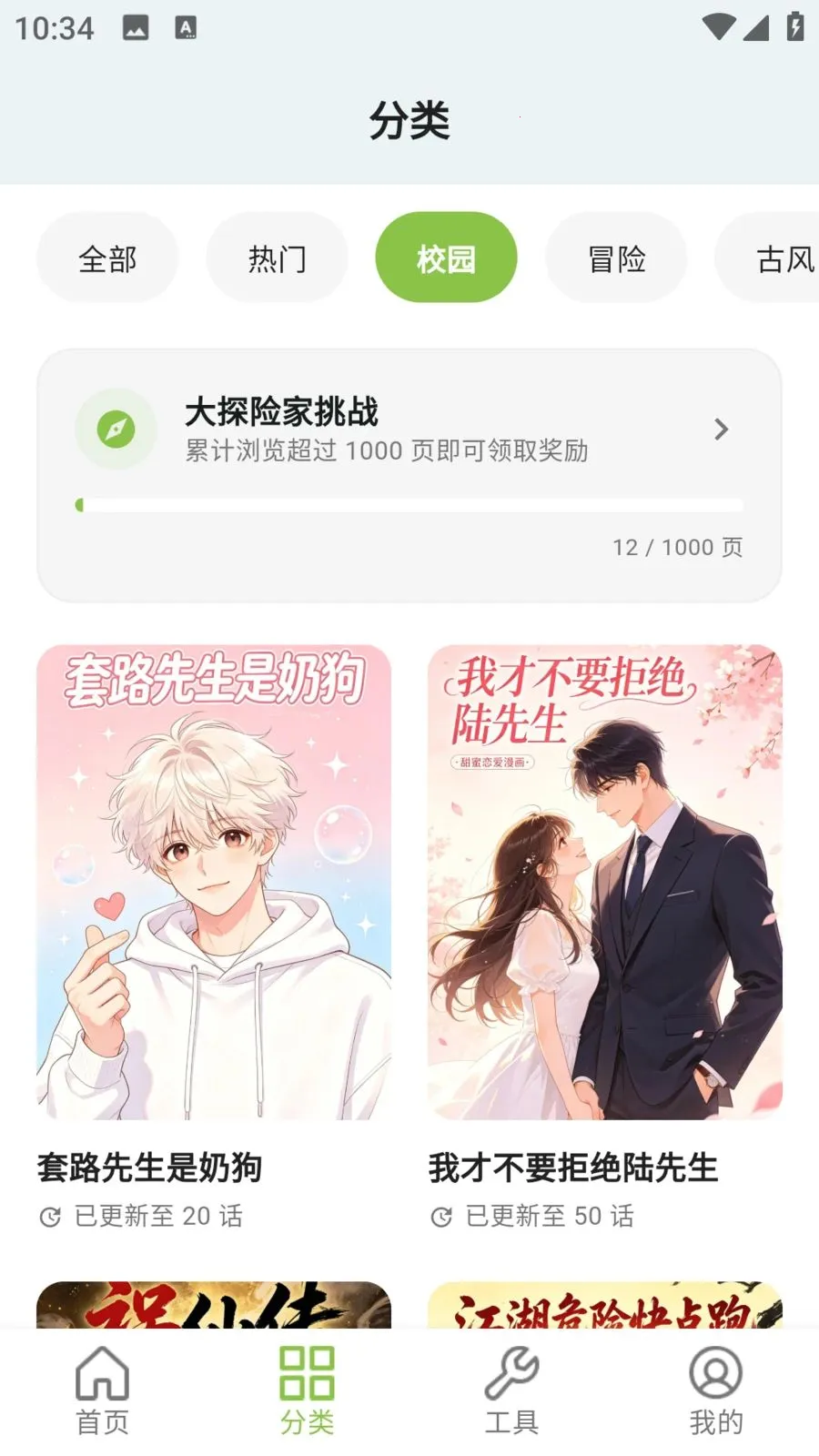Click the compass icon on 大探险家挑战 card
This screenshot has height=1456, width=819.
pyautogui.click(x=116, y=430)
